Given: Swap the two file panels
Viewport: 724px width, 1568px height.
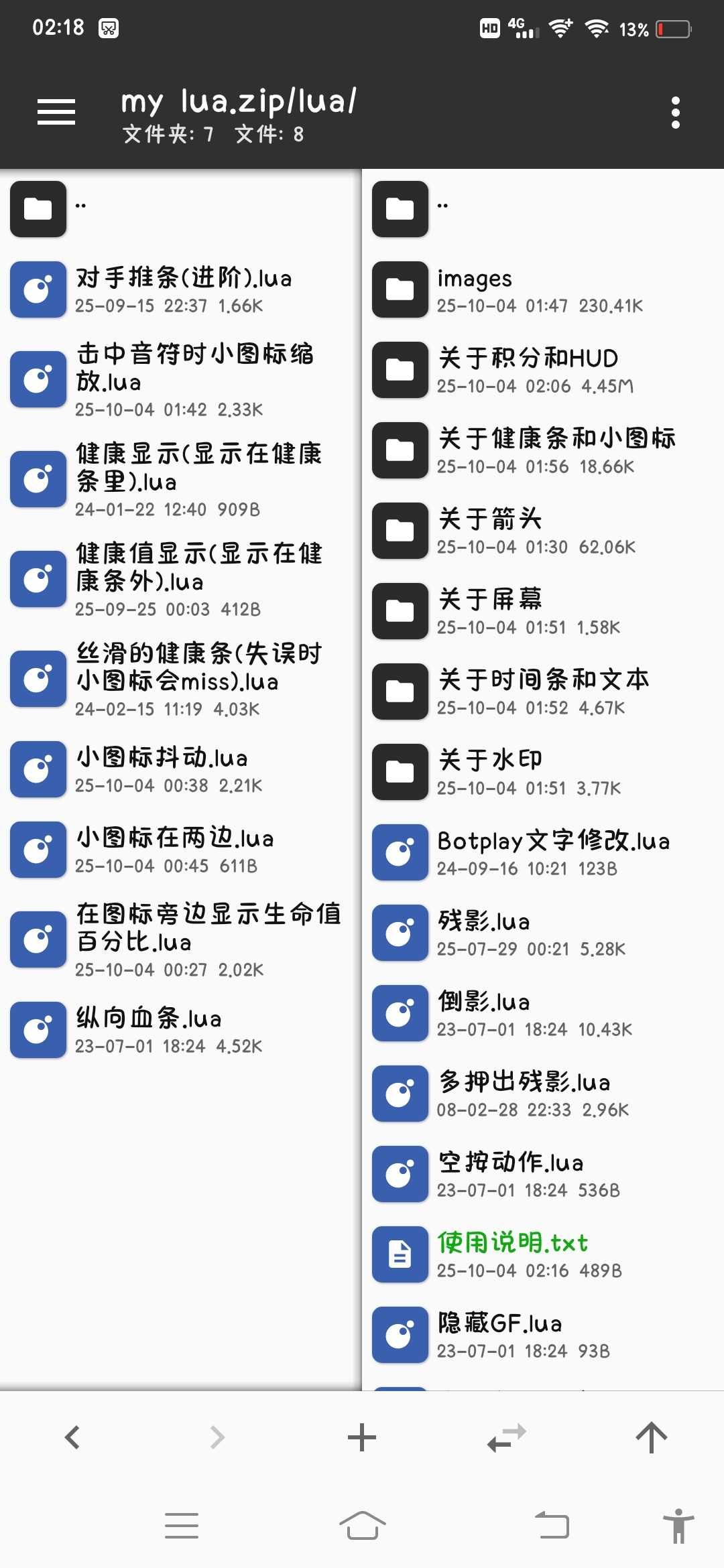Looking at the screenshot, I should (x=507, y=1437).
